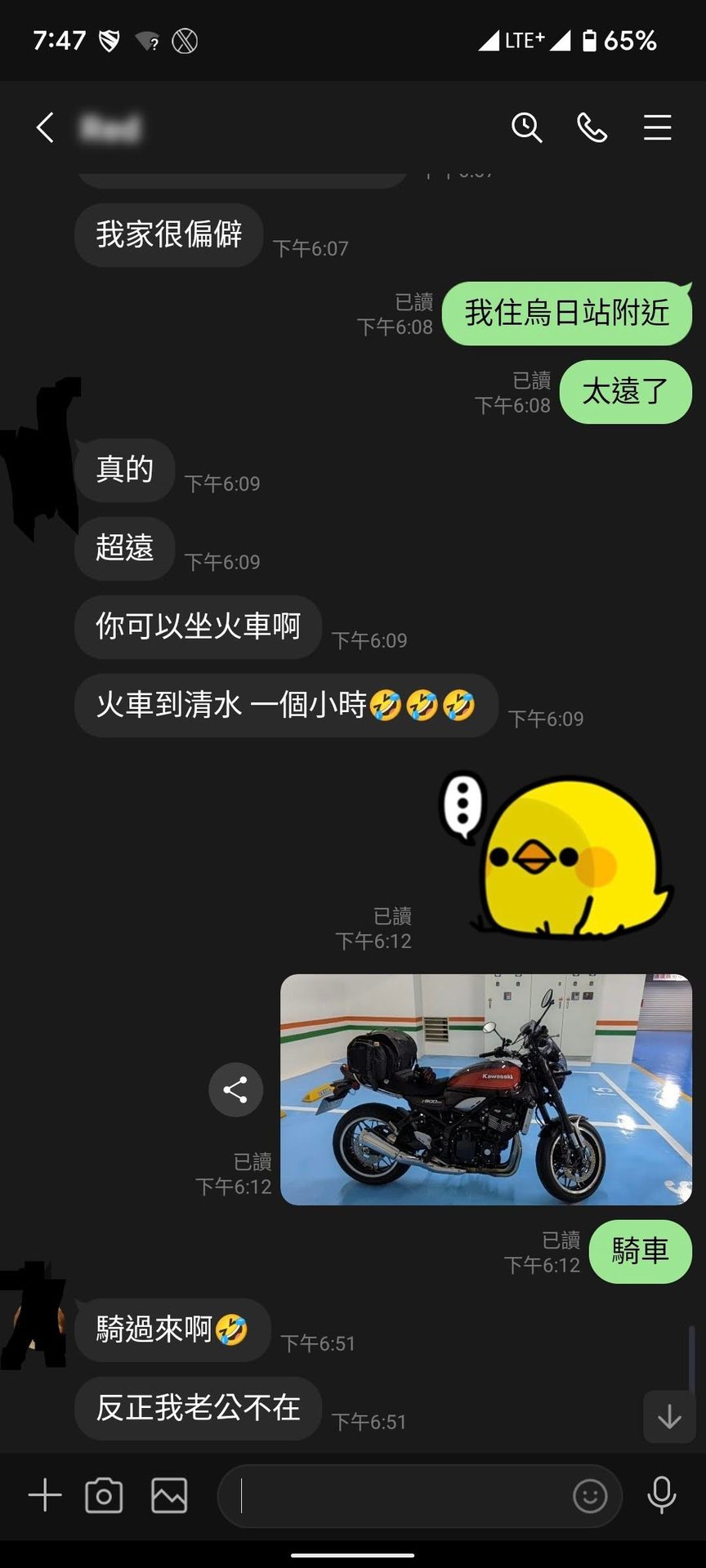706x1568 pixels.
Task: Open the photo gallery picker
Action: pos(169,1495)
